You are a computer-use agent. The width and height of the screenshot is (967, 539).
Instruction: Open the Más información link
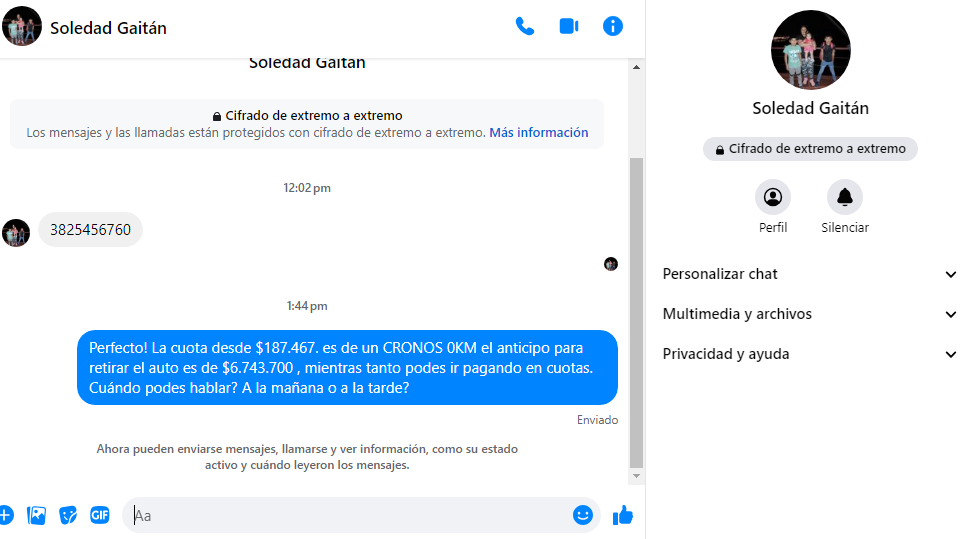tap(538, 132)
